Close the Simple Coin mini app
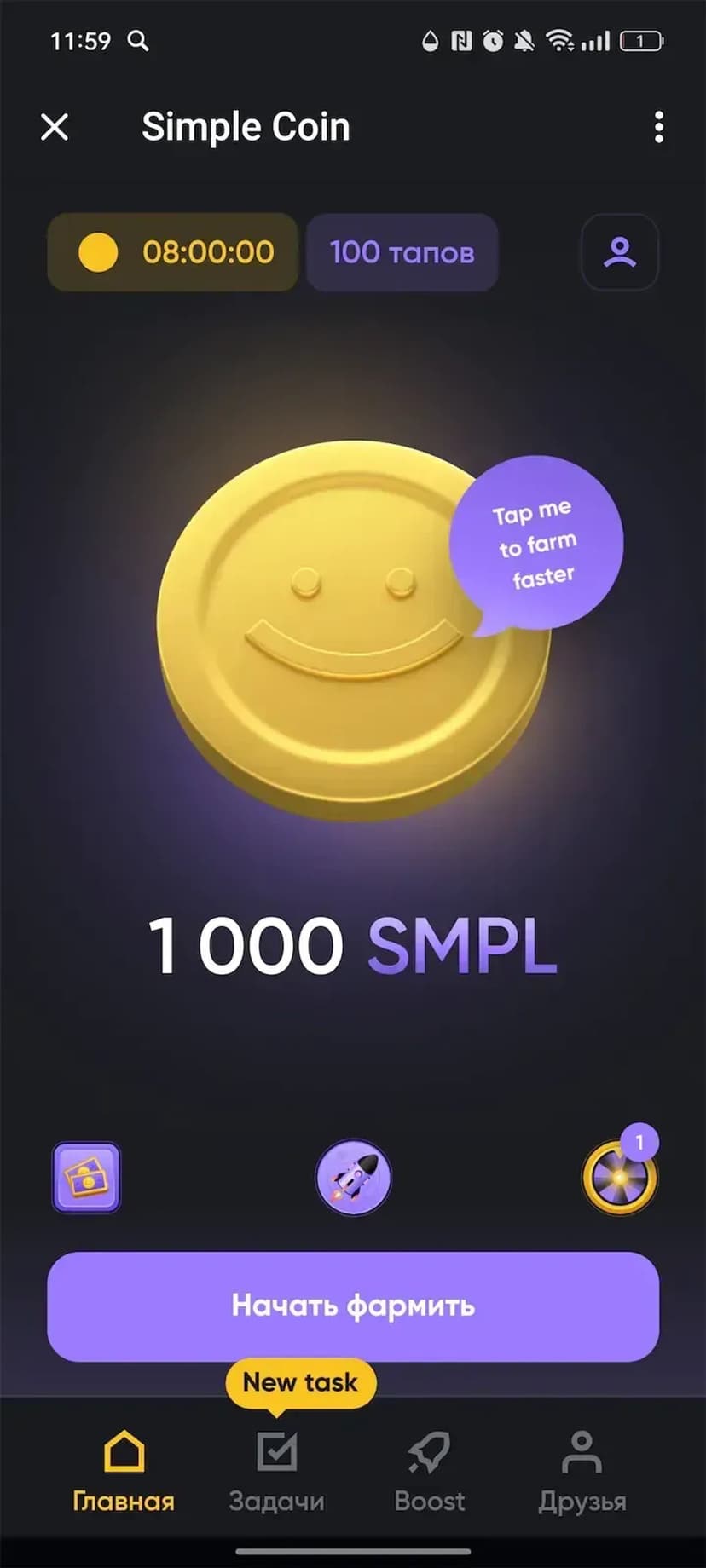 click(55, 128)
